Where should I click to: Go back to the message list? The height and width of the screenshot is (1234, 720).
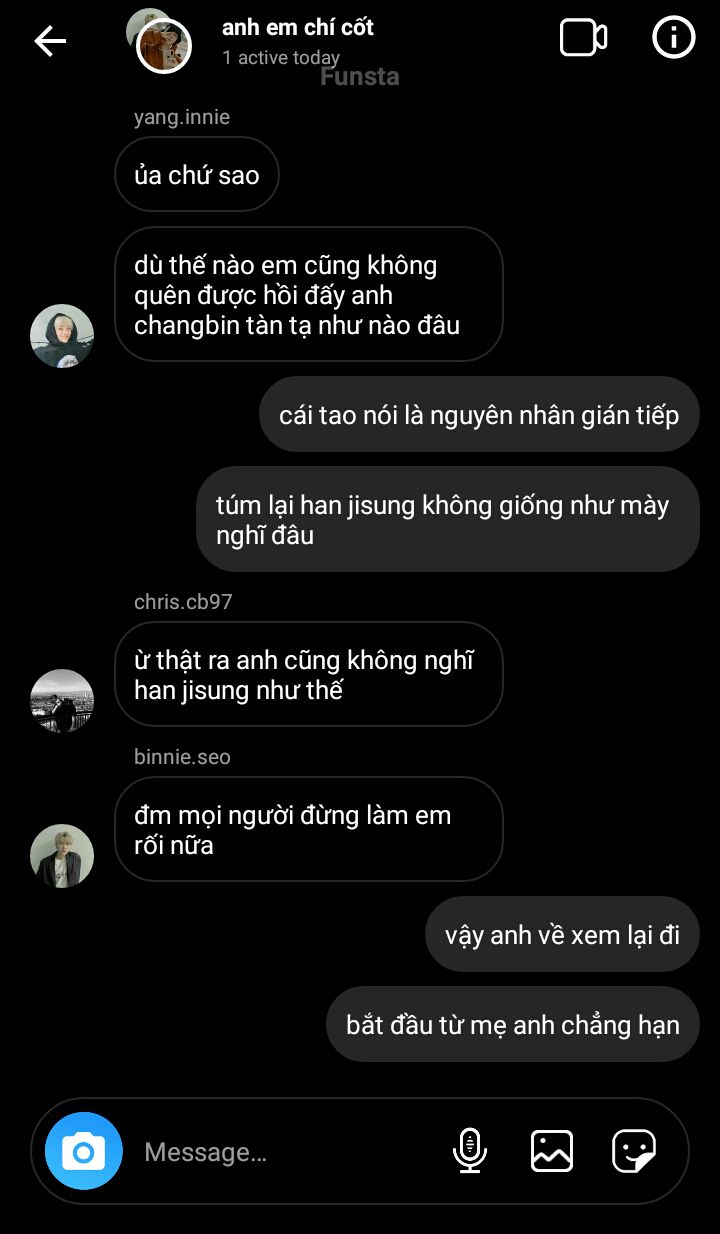(49, 40)
